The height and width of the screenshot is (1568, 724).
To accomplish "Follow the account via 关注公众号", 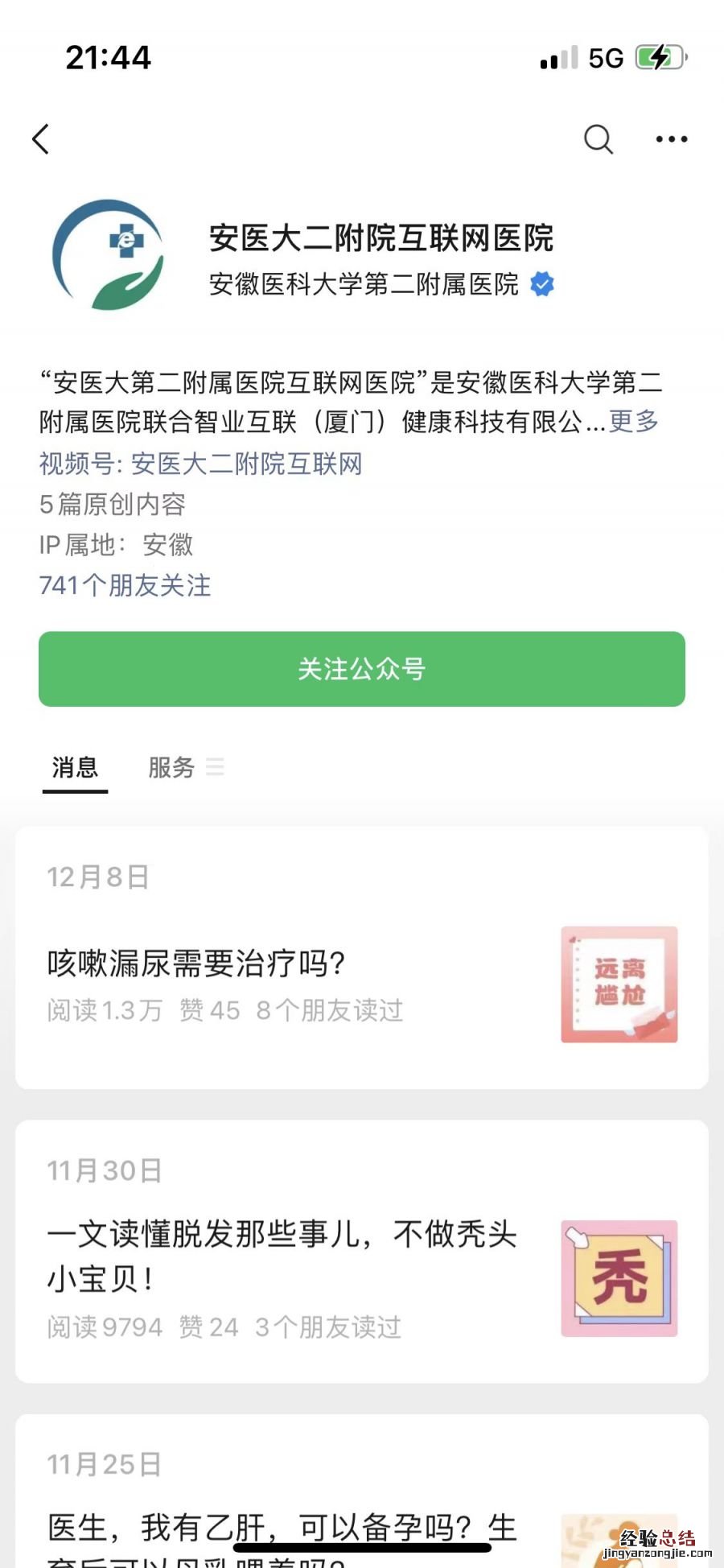I will 362,669.
